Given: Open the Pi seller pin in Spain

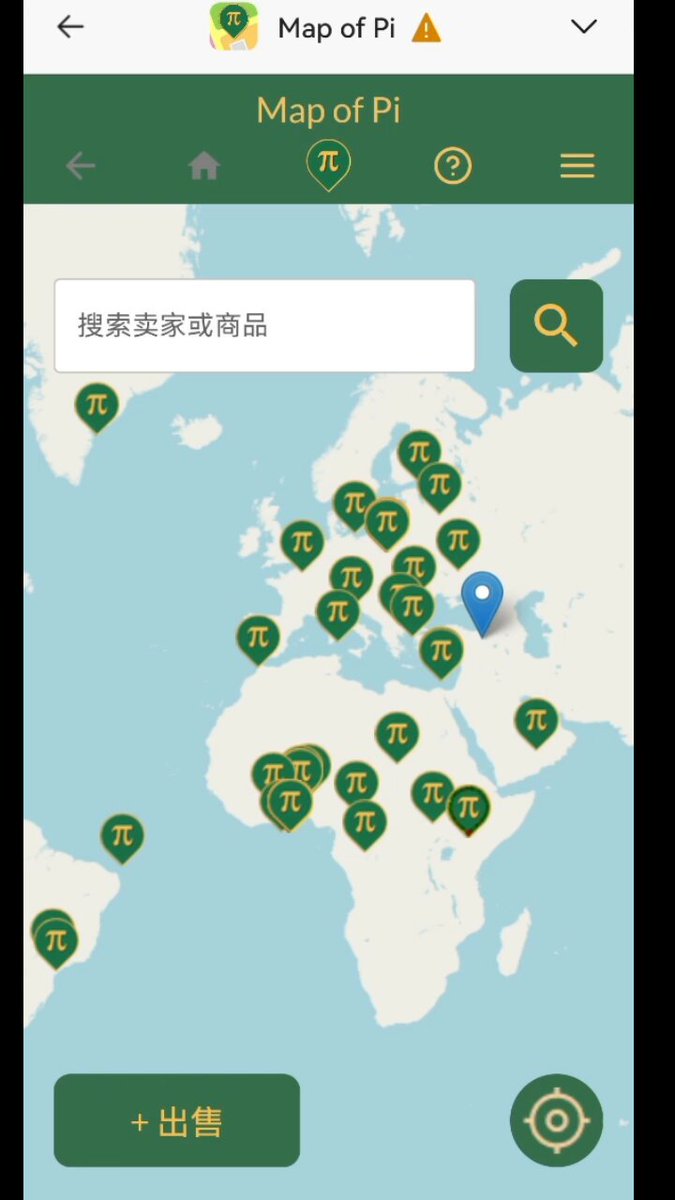Looking at the screenshot, I should pyautogui.click(x=258, y=640).
